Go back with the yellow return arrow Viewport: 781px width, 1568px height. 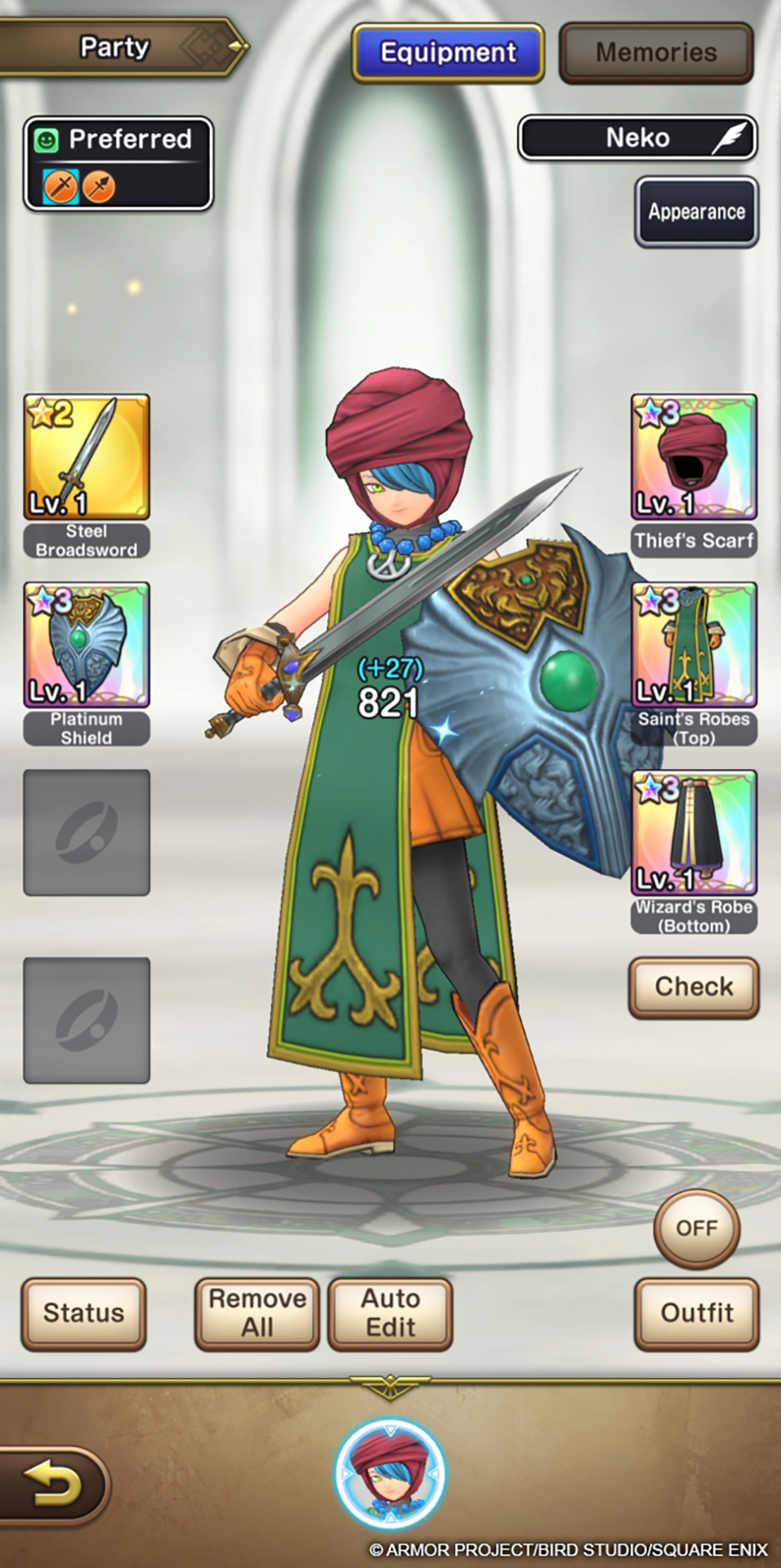point(53,1484)
